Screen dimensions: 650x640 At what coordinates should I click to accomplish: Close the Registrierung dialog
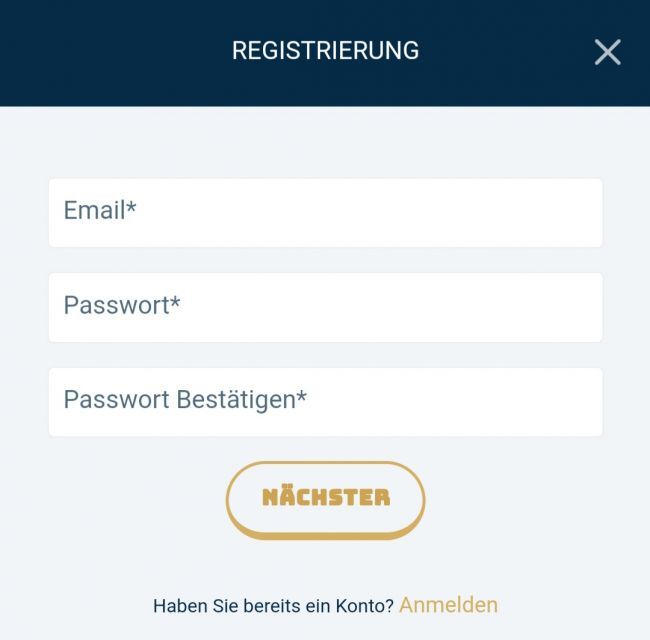pos(607,52)
